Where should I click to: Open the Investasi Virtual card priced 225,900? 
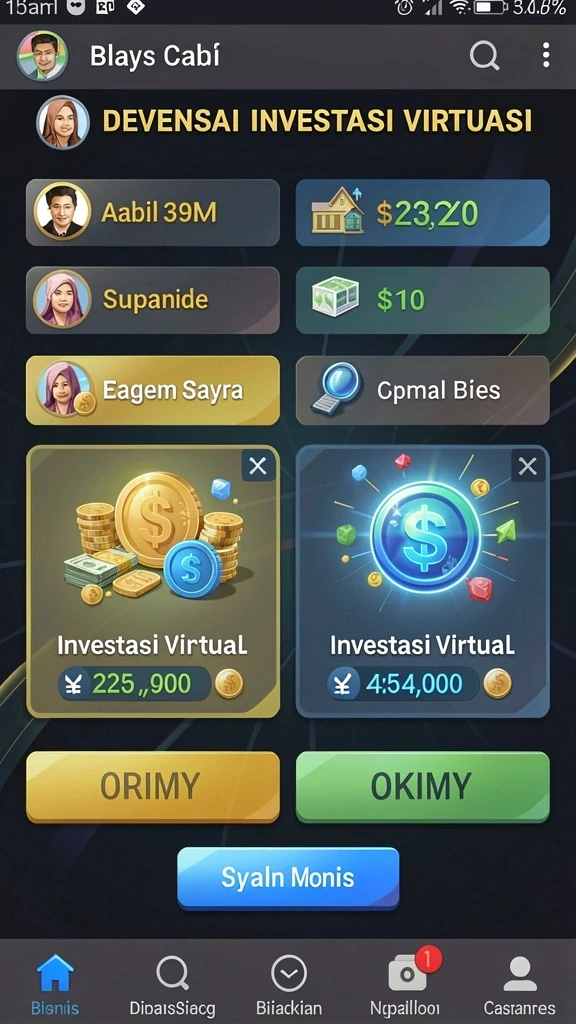point(153,581)
